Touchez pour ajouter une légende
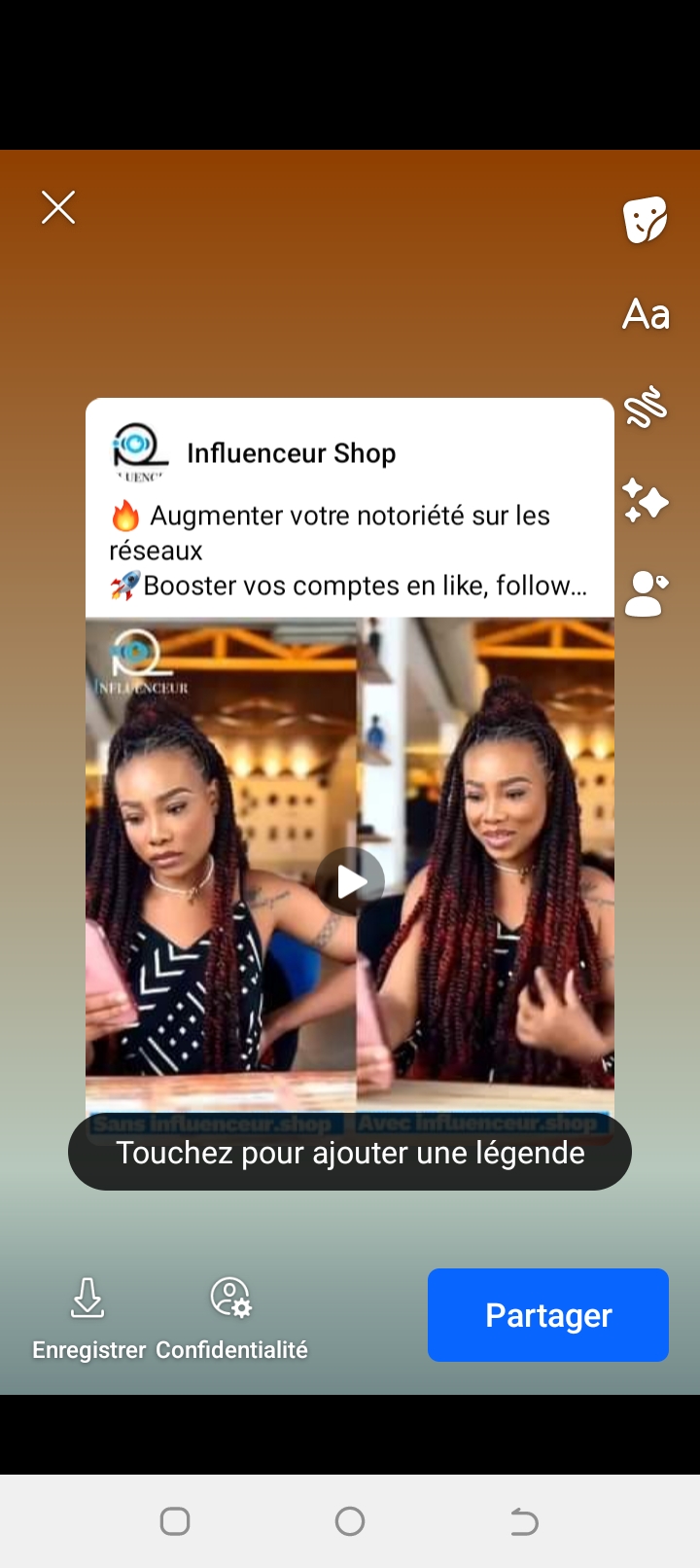This screenshot has width=700, height=1568. tap(350, 1153)
